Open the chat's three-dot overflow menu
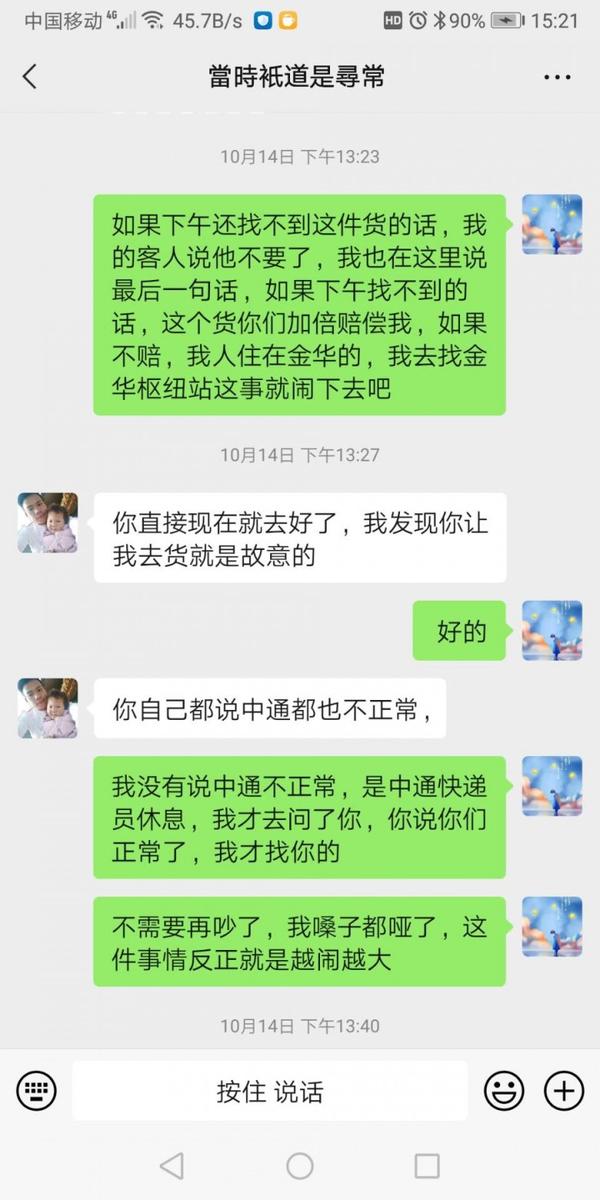 (557, 77)
